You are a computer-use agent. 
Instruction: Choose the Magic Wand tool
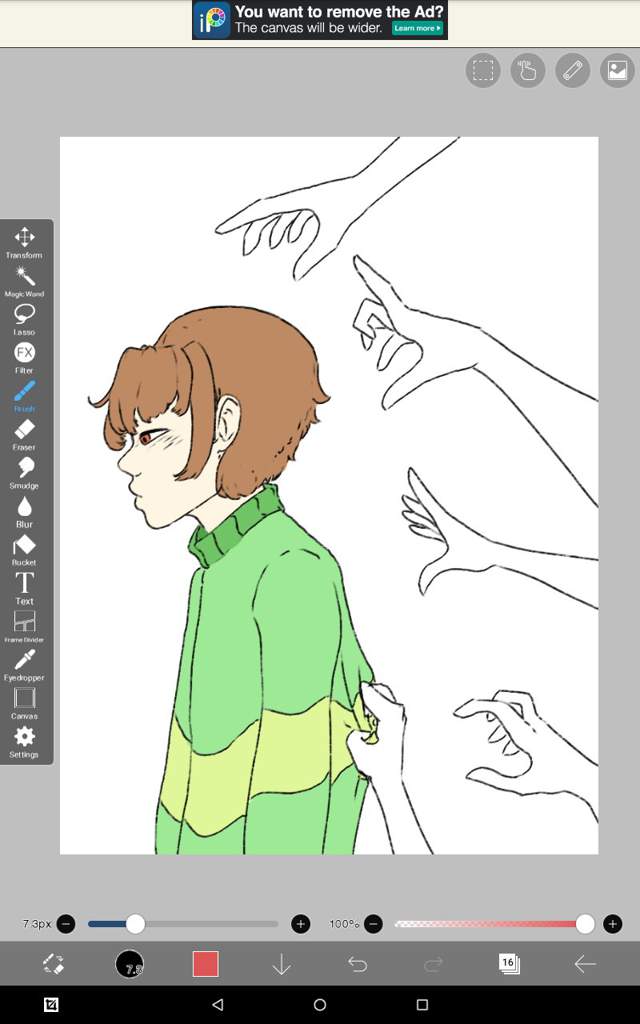click(x=24, y=276)
